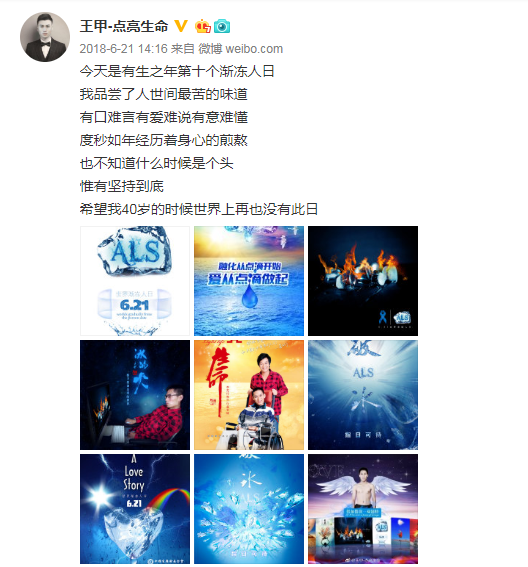528x567 pixels.
Task: Open the burning ice cubes image
Action: 363,281
